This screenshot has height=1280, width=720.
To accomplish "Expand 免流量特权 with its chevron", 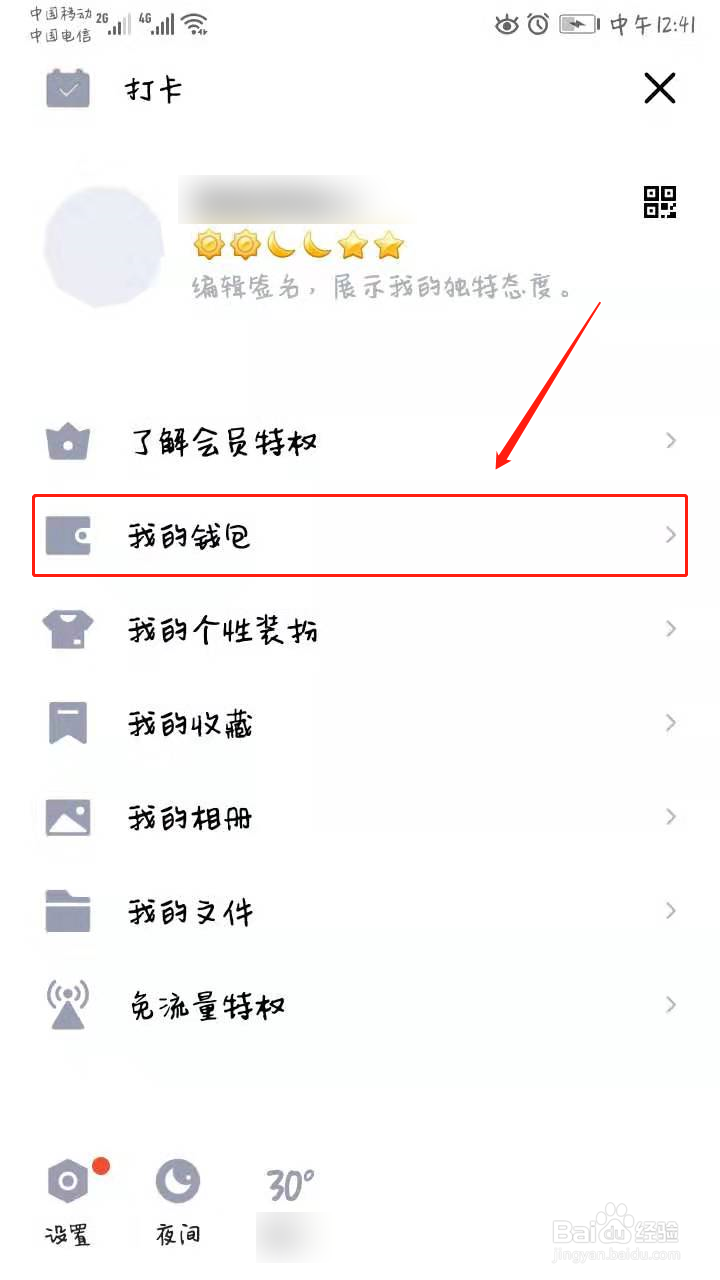I will (670, 1004).
